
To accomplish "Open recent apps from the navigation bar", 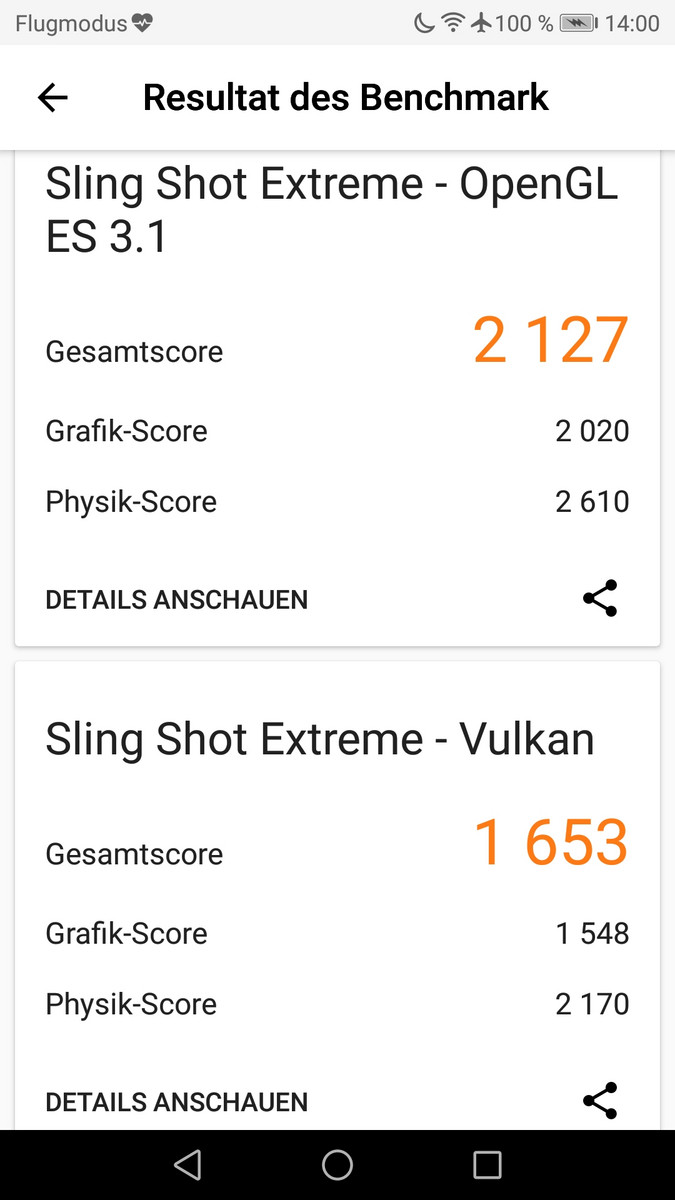I will 487,1165.
